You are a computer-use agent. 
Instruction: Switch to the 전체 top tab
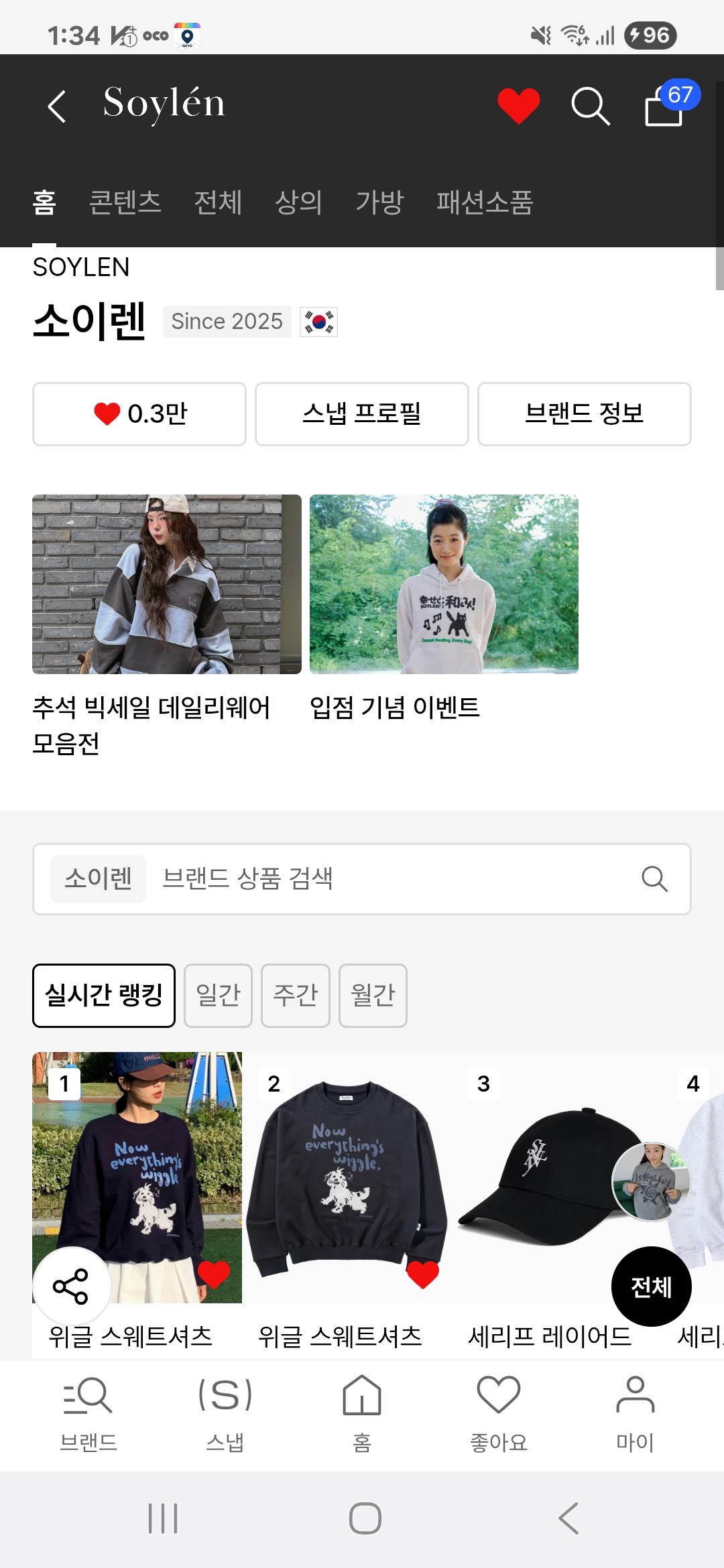click(218, 202)
